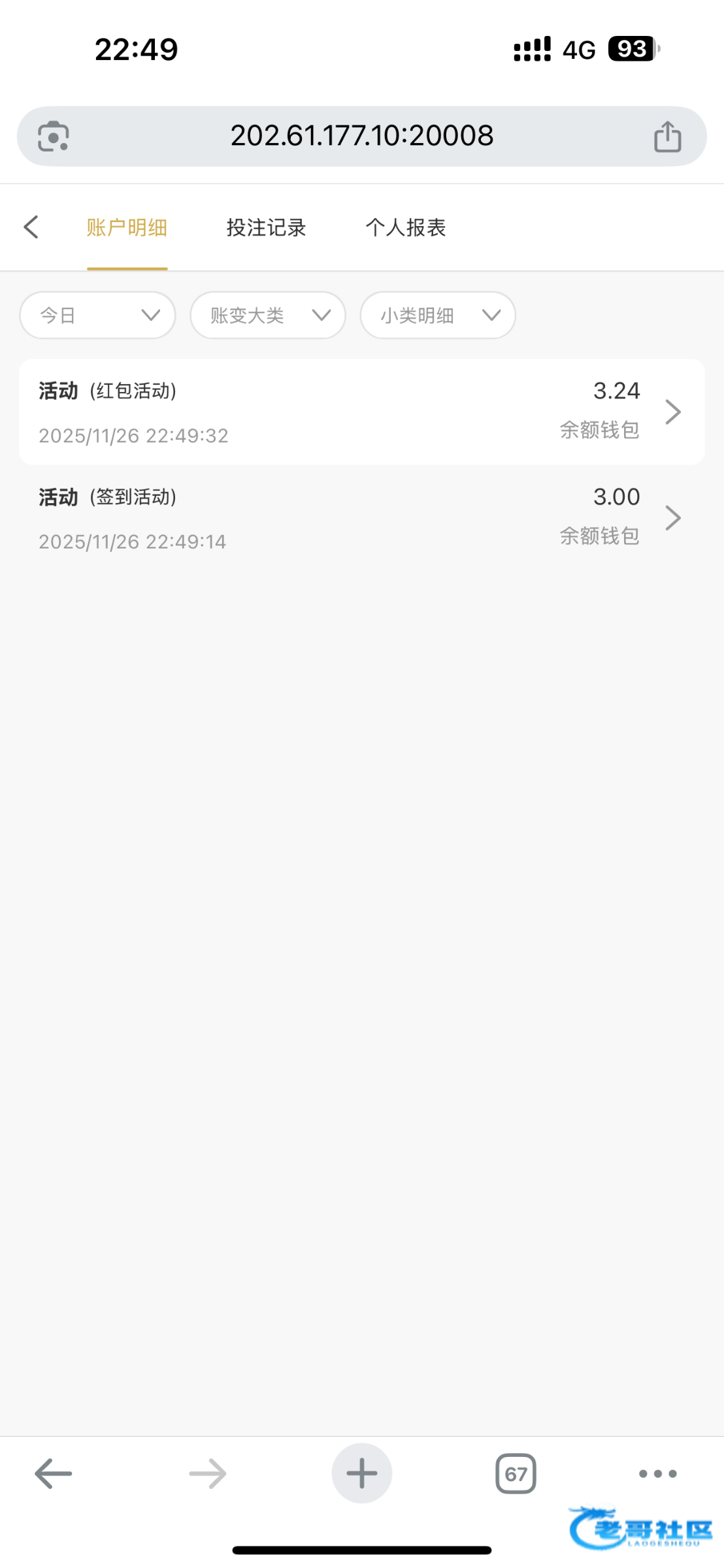Image resolution: width=724 pixels, height=1568 pixels.
Task: Go back using the header arrow
Action: coord(31,227)
